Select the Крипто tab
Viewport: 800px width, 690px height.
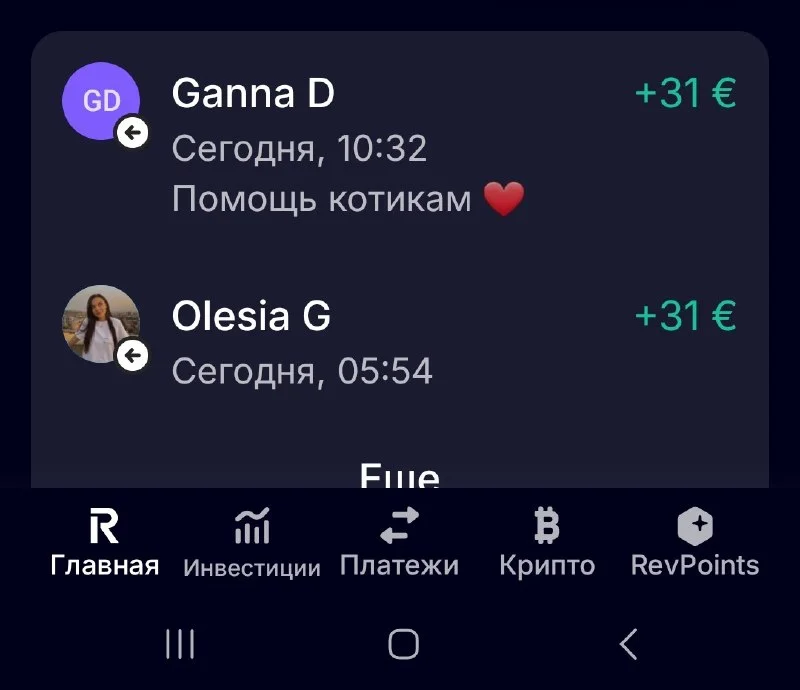pyautogui.click(x=547, y=543)
